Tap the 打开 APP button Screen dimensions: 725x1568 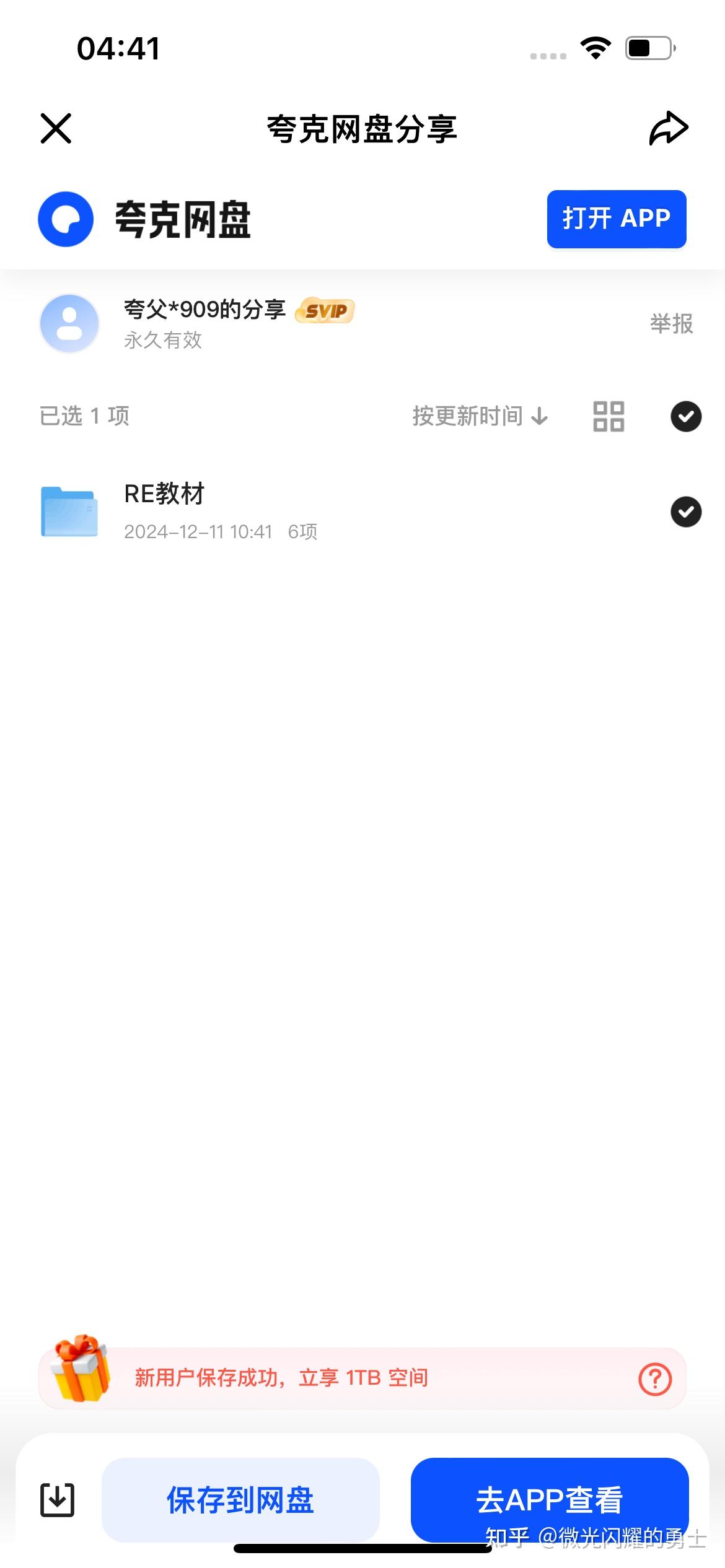pos(616,219)
